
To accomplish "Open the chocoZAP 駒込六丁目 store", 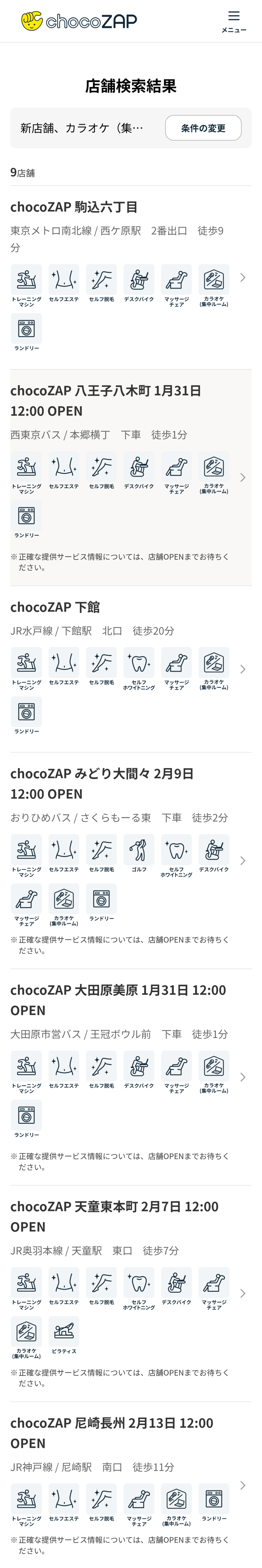I will (74, 207).
